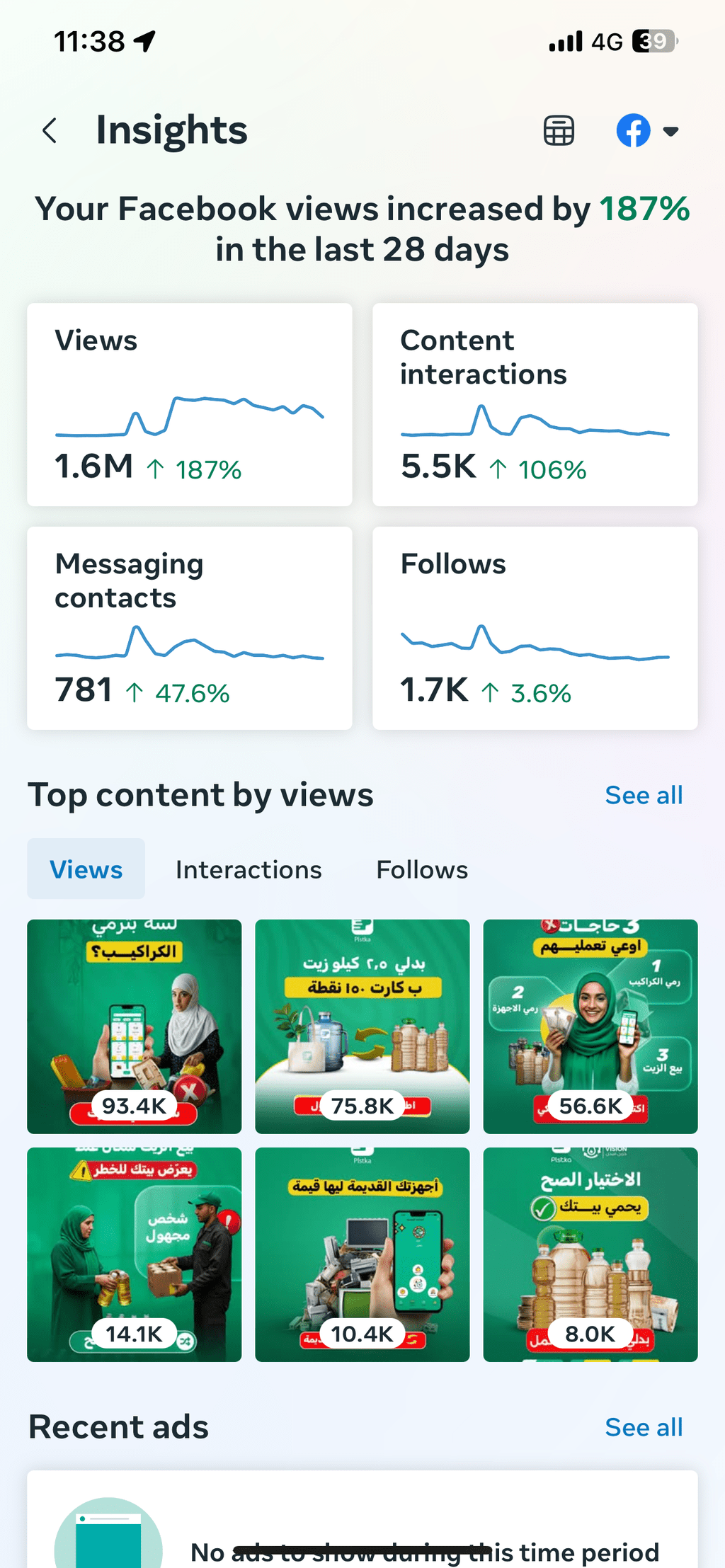Open the Content interactions card
Viewport: 725px width, 1568px height.
[x=535, y=404]
